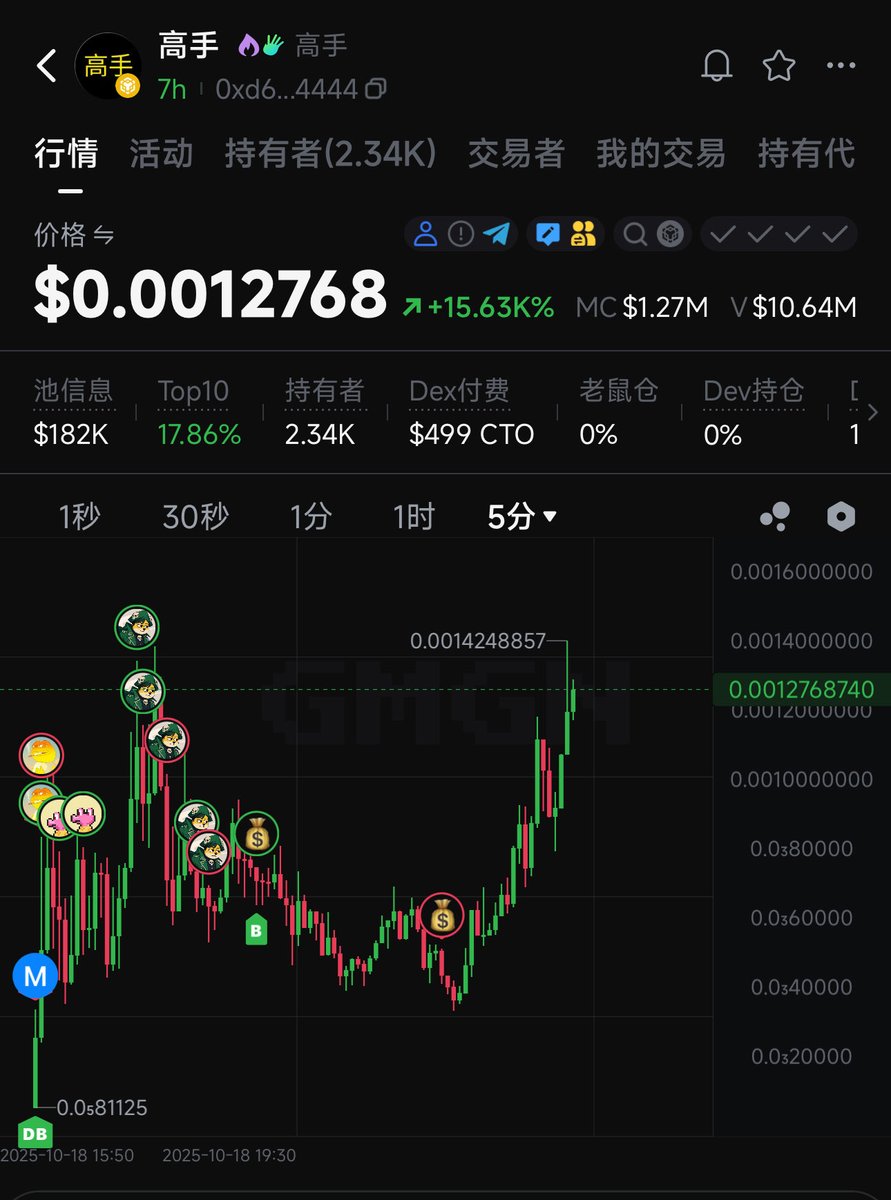Open the price alert bell
The height and width of the screenshot is (1200, 891).
click(717, 66)
